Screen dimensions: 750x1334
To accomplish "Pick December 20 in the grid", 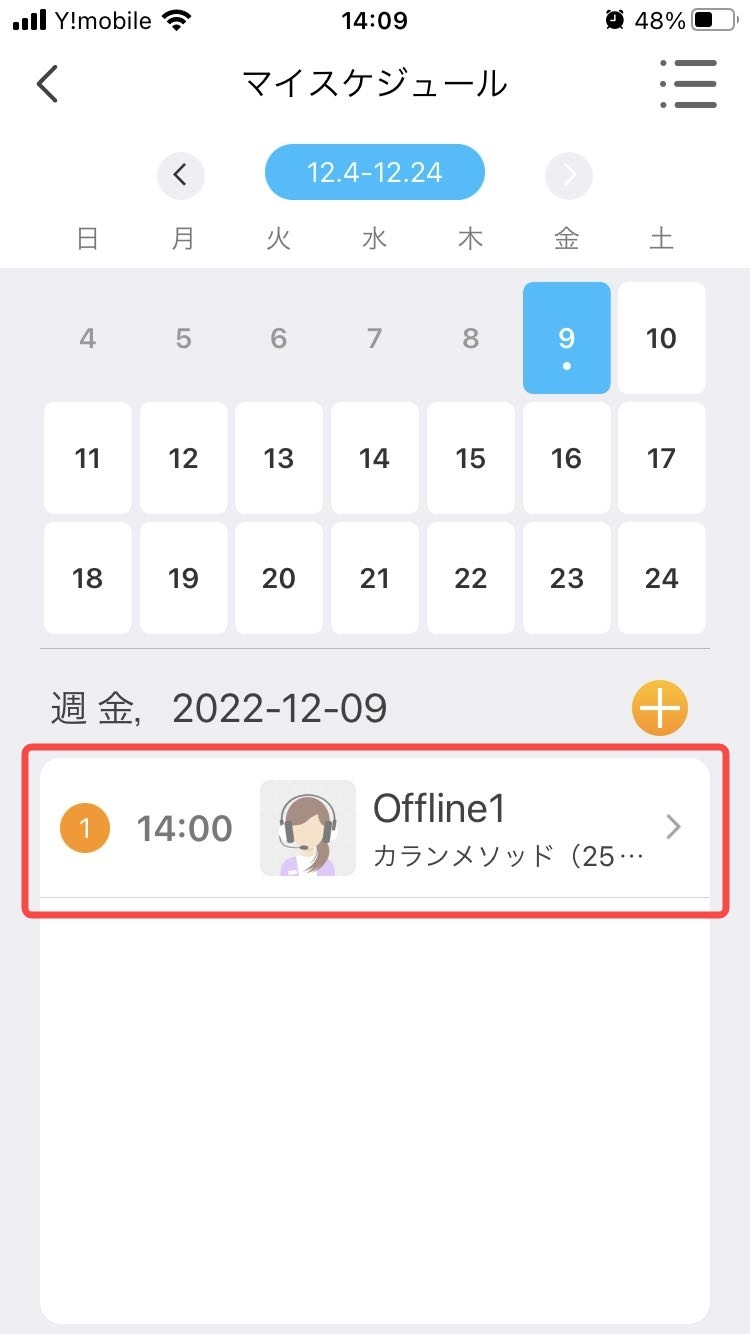I will (x=279, y=578).
